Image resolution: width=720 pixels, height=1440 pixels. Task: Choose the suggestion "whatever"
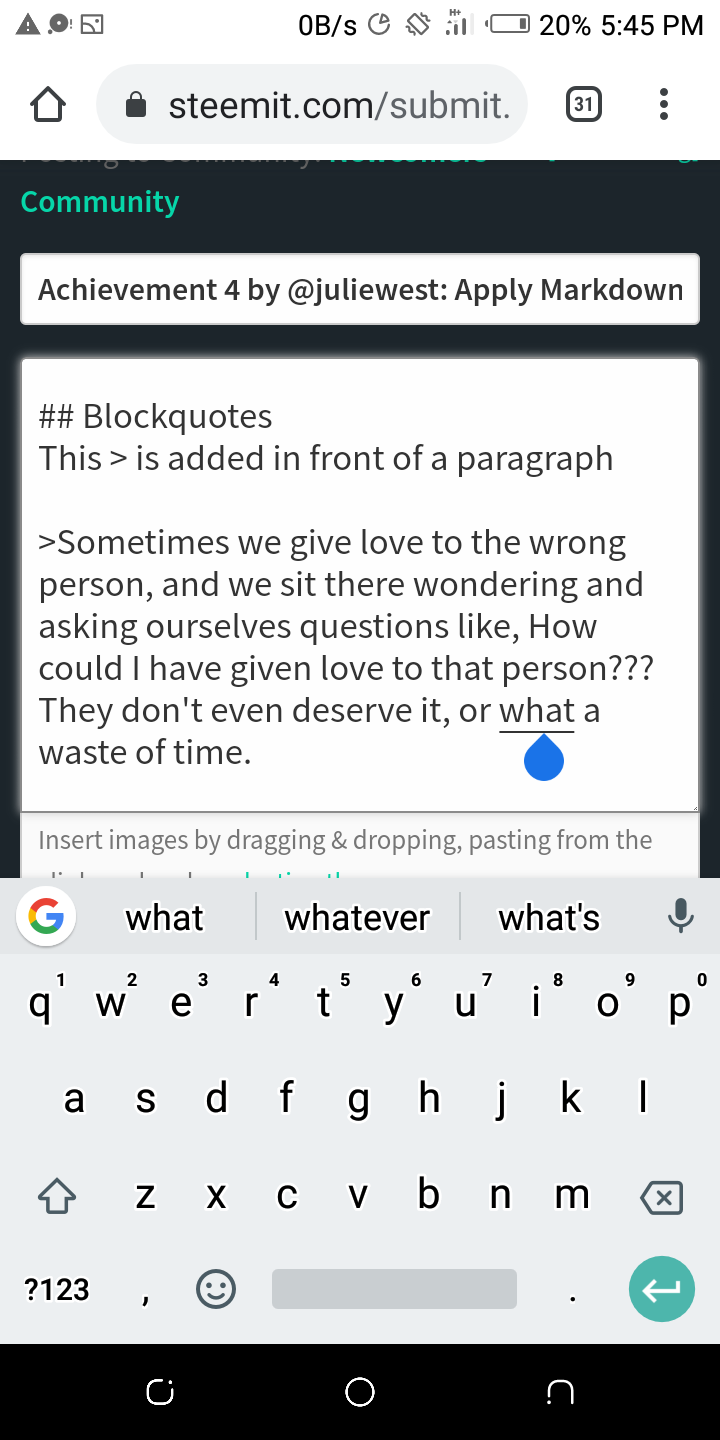[357, 917]
